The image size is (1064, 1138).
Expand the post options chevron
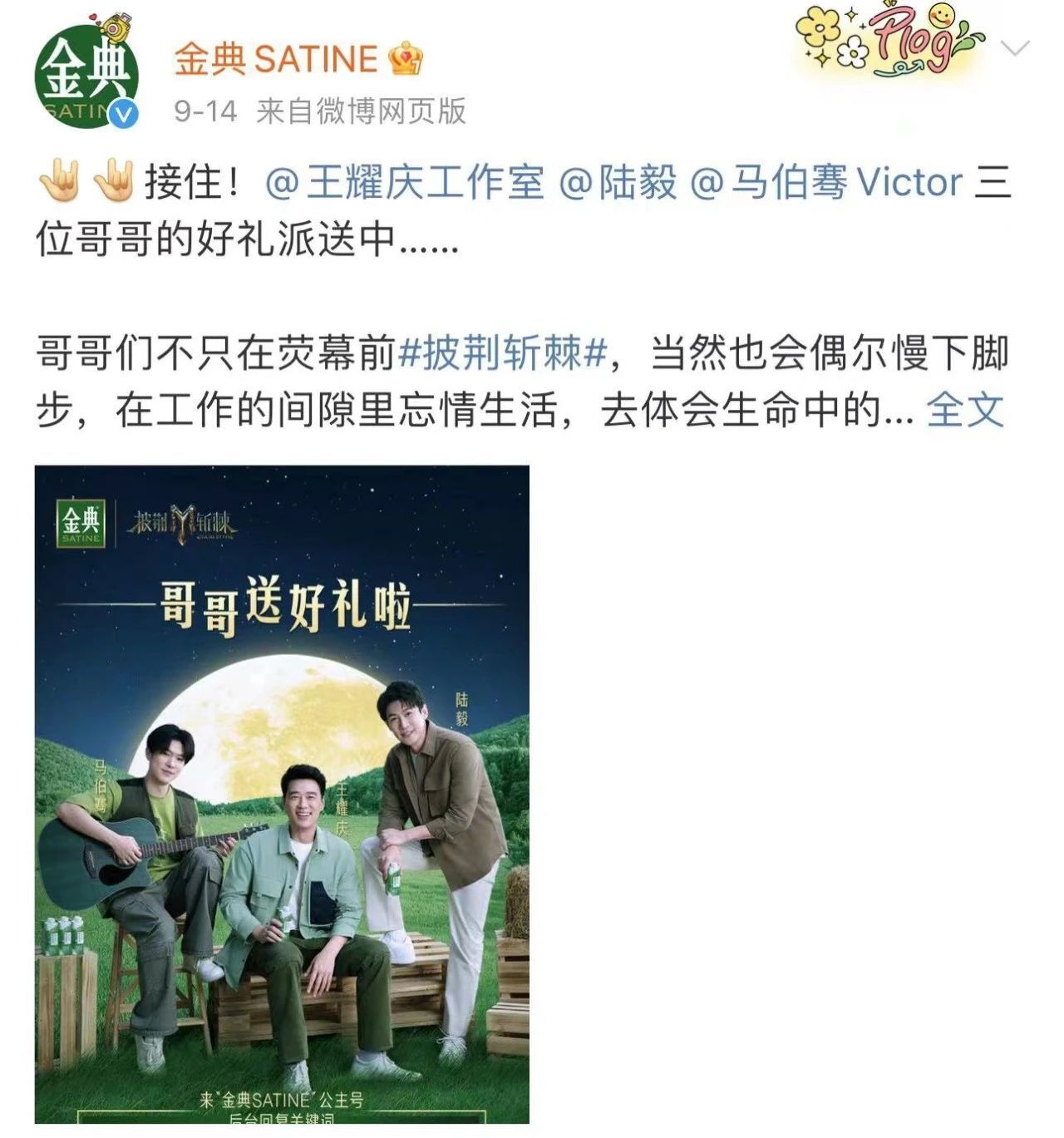point(1015,49)
